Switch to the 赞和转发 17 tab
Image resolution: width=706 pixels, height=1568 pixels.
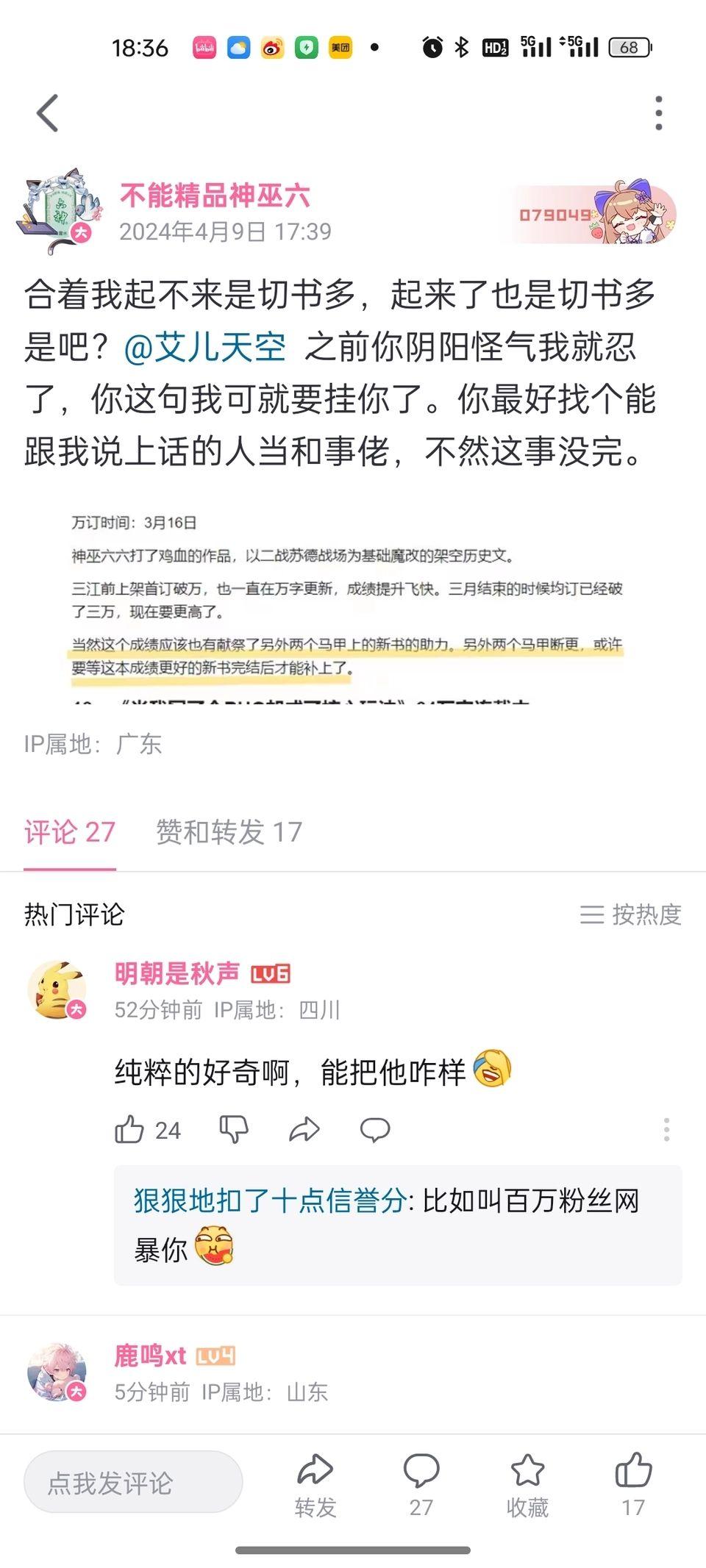229,832
